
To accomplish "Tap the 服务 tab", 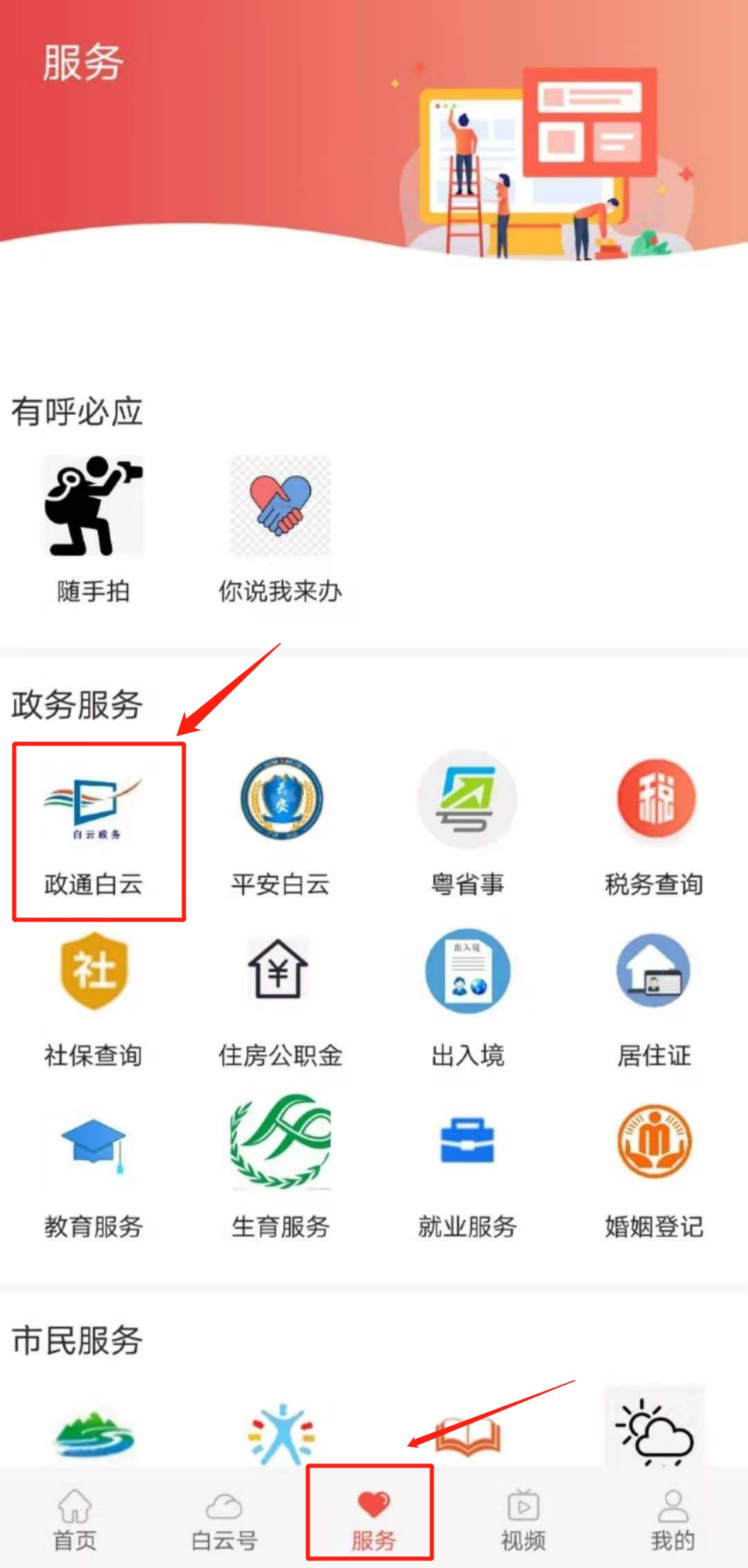I will (x=373, y=1520).
